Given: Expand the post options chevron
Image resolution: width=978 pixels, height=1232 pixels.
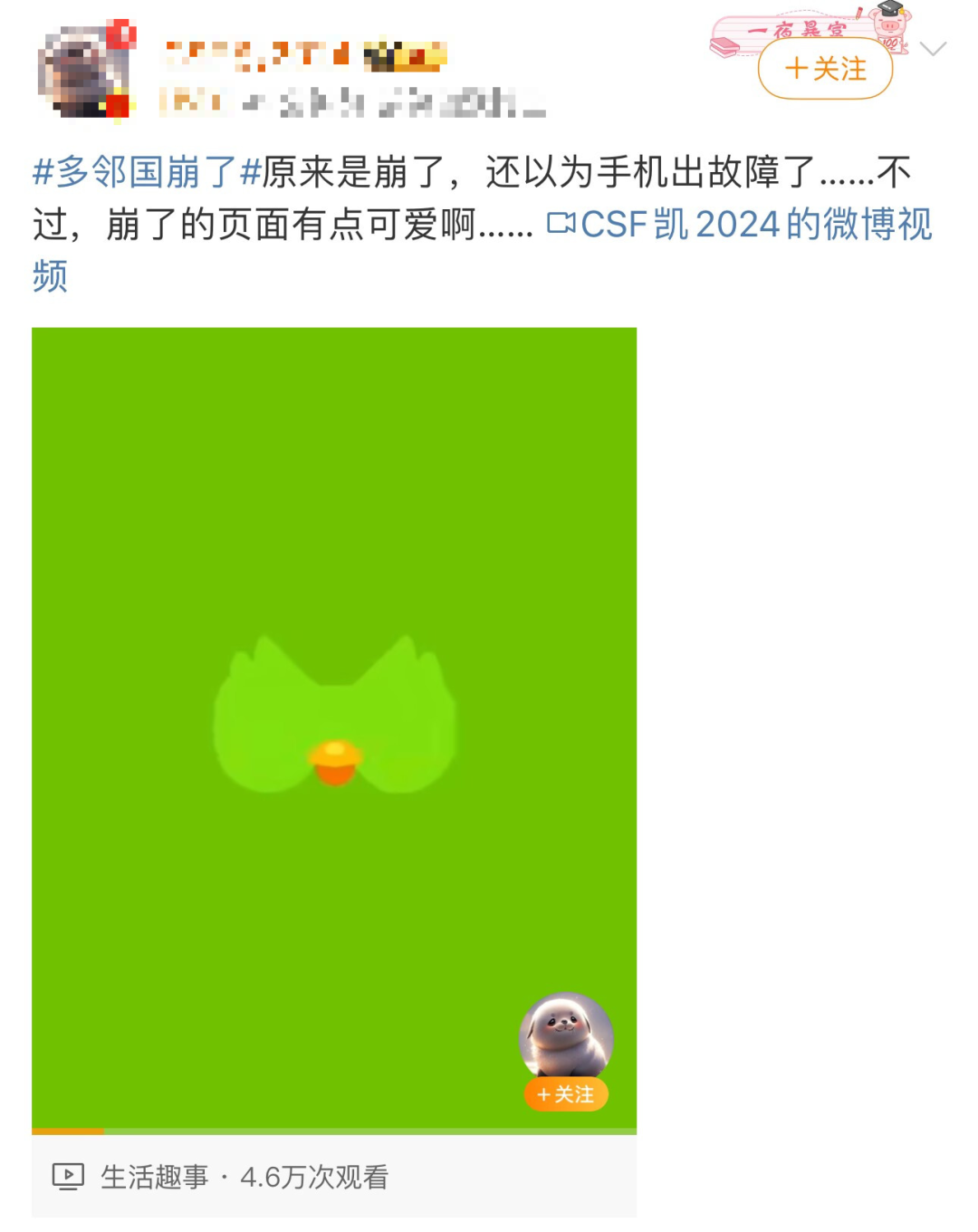Looking at the screenshot, I should click(933, 49).
